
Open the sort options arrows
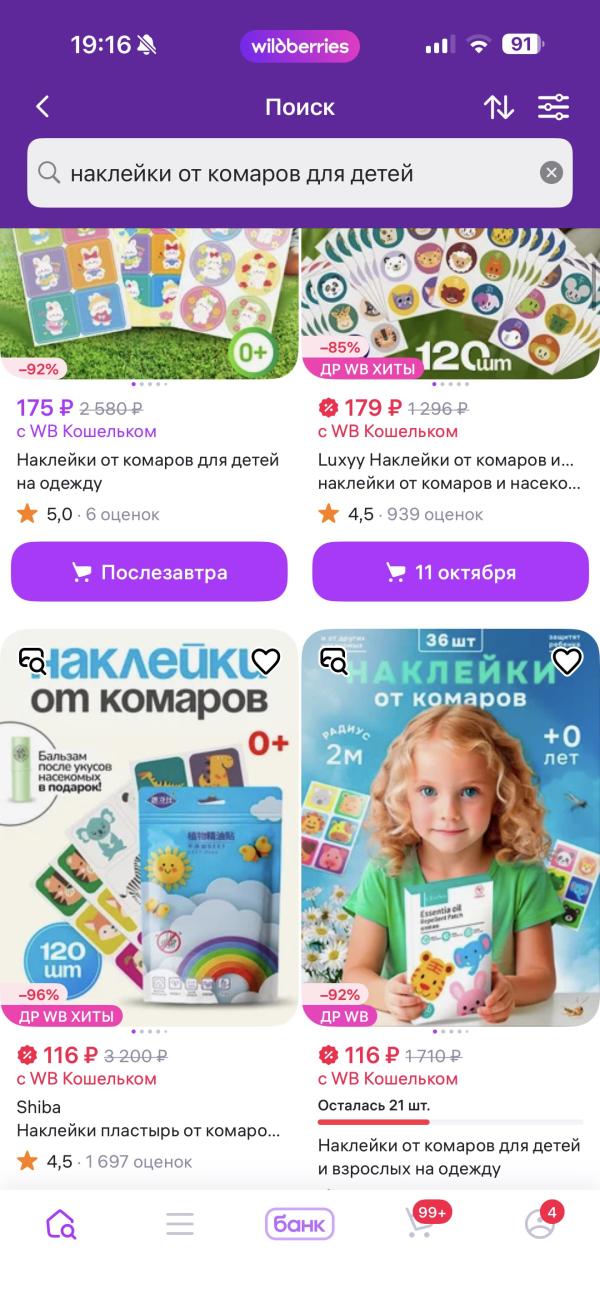[498, 107]
